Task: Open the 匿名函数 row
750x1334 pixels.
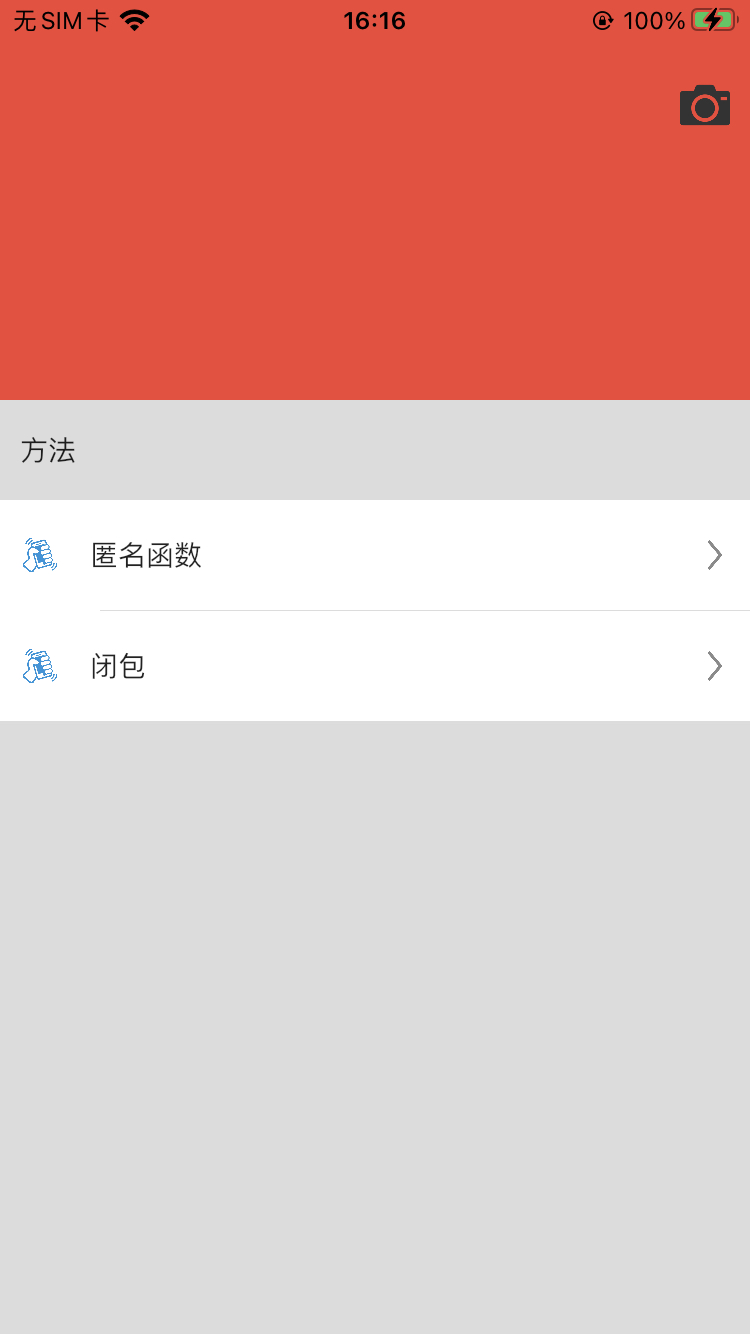Action: pyautogui.click(x=375, y=555)
